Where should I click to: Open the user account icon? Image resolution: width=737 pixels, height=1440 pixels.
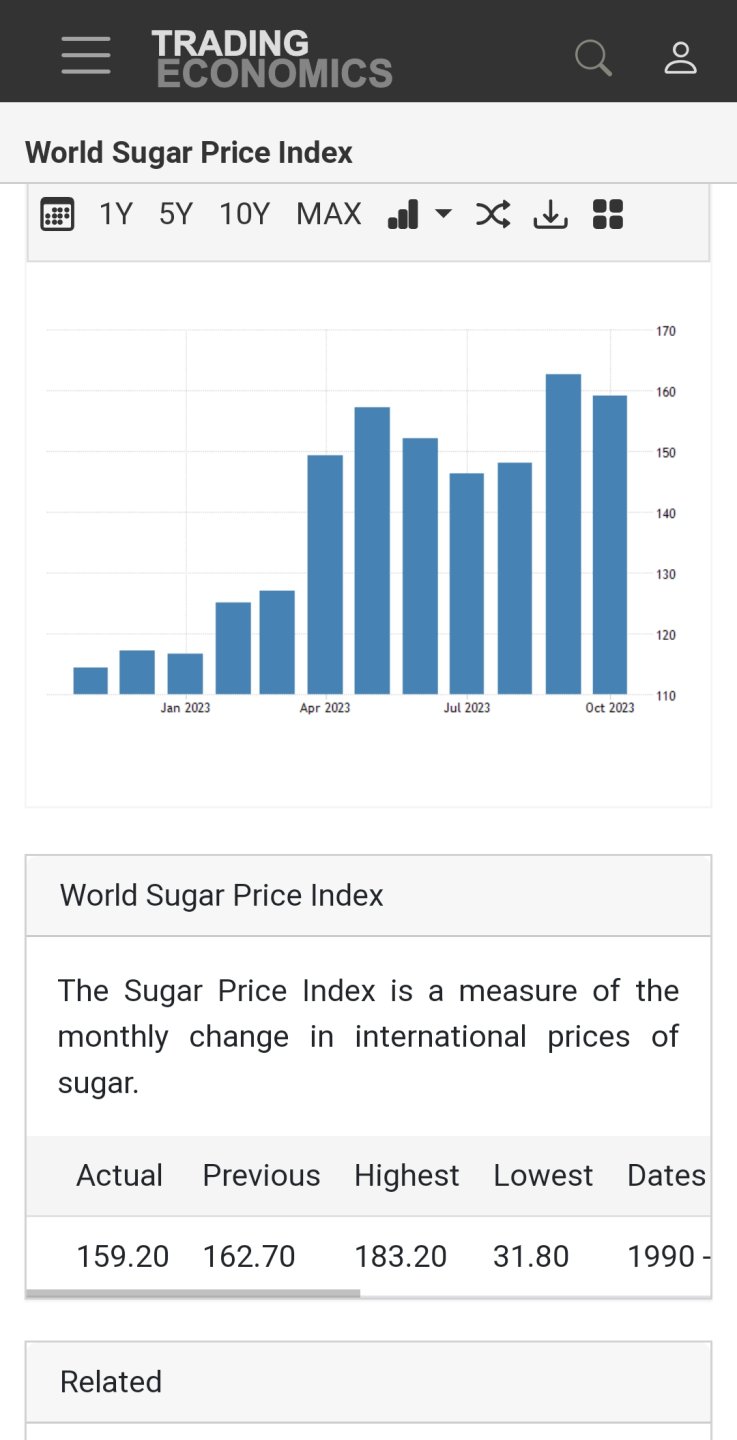[x=681, y=57]
